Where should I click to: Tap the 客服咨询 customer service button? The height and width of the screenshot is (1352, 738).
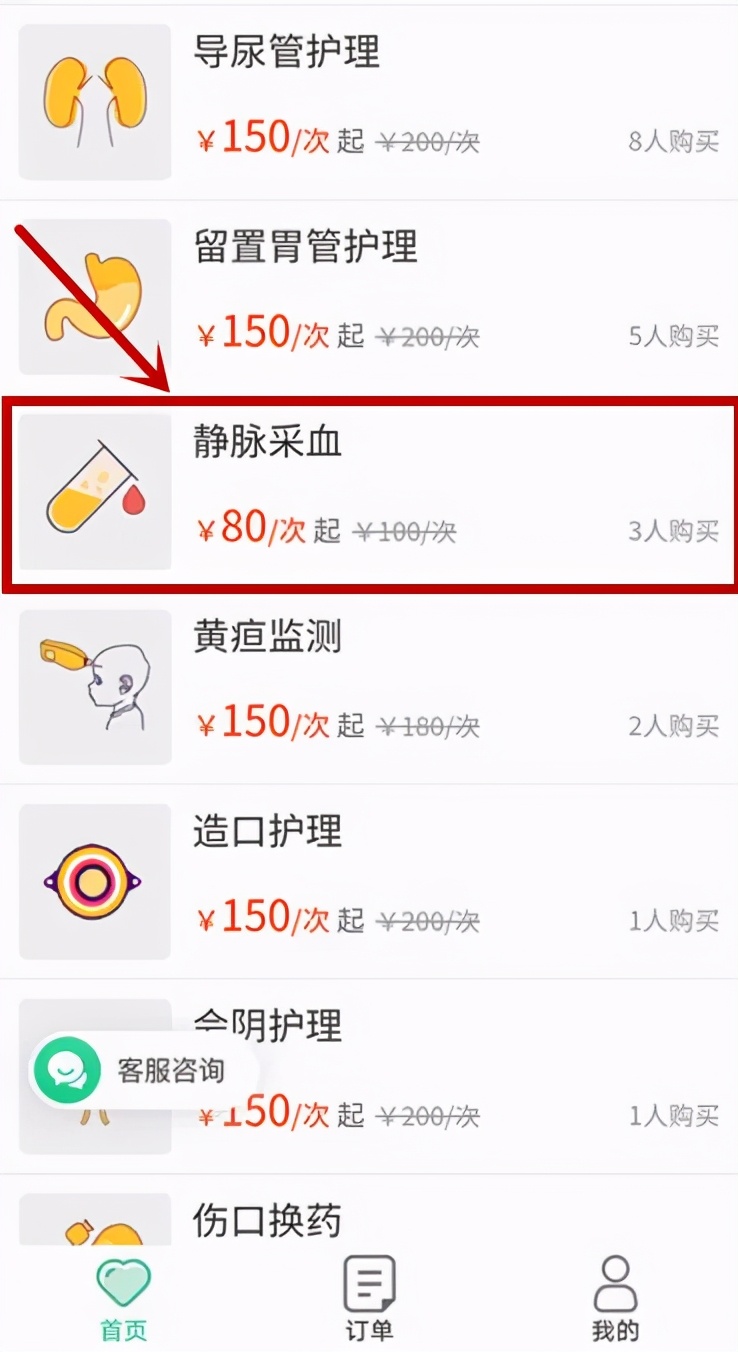140,1069
